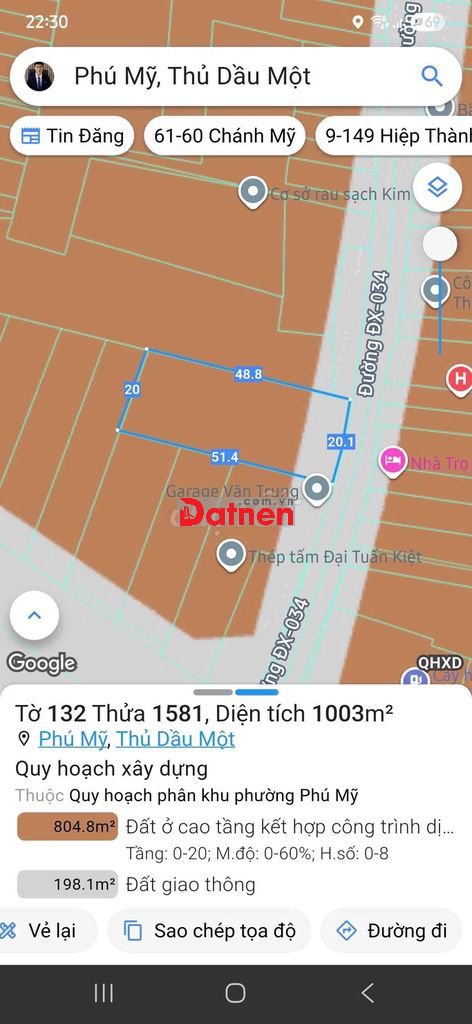Viewport: 472px width, 1024px height.
Task: Get directions with Đường đi
Action: click(x=392, y=930)
